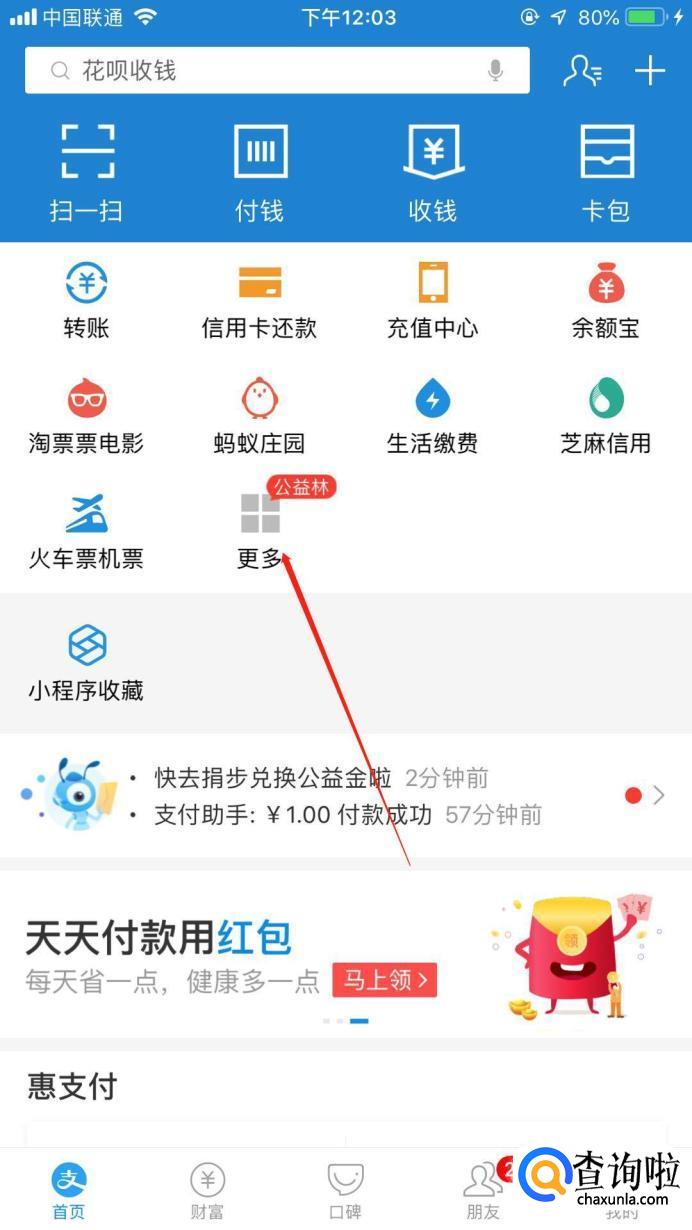
Task: Open the plus menu in top bar
Action: [650, 70]
